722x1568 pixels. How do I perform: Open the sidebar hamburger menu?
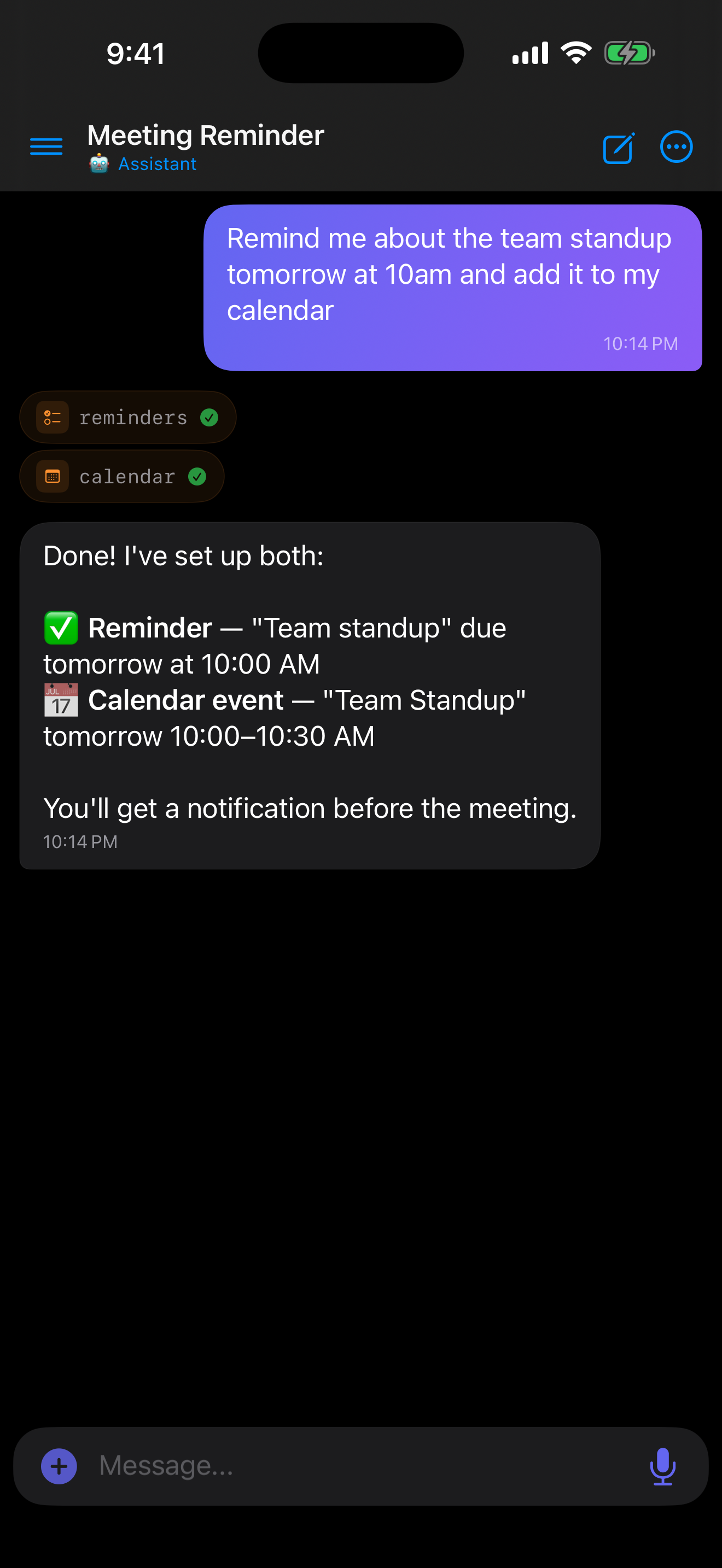pos(45,146)
